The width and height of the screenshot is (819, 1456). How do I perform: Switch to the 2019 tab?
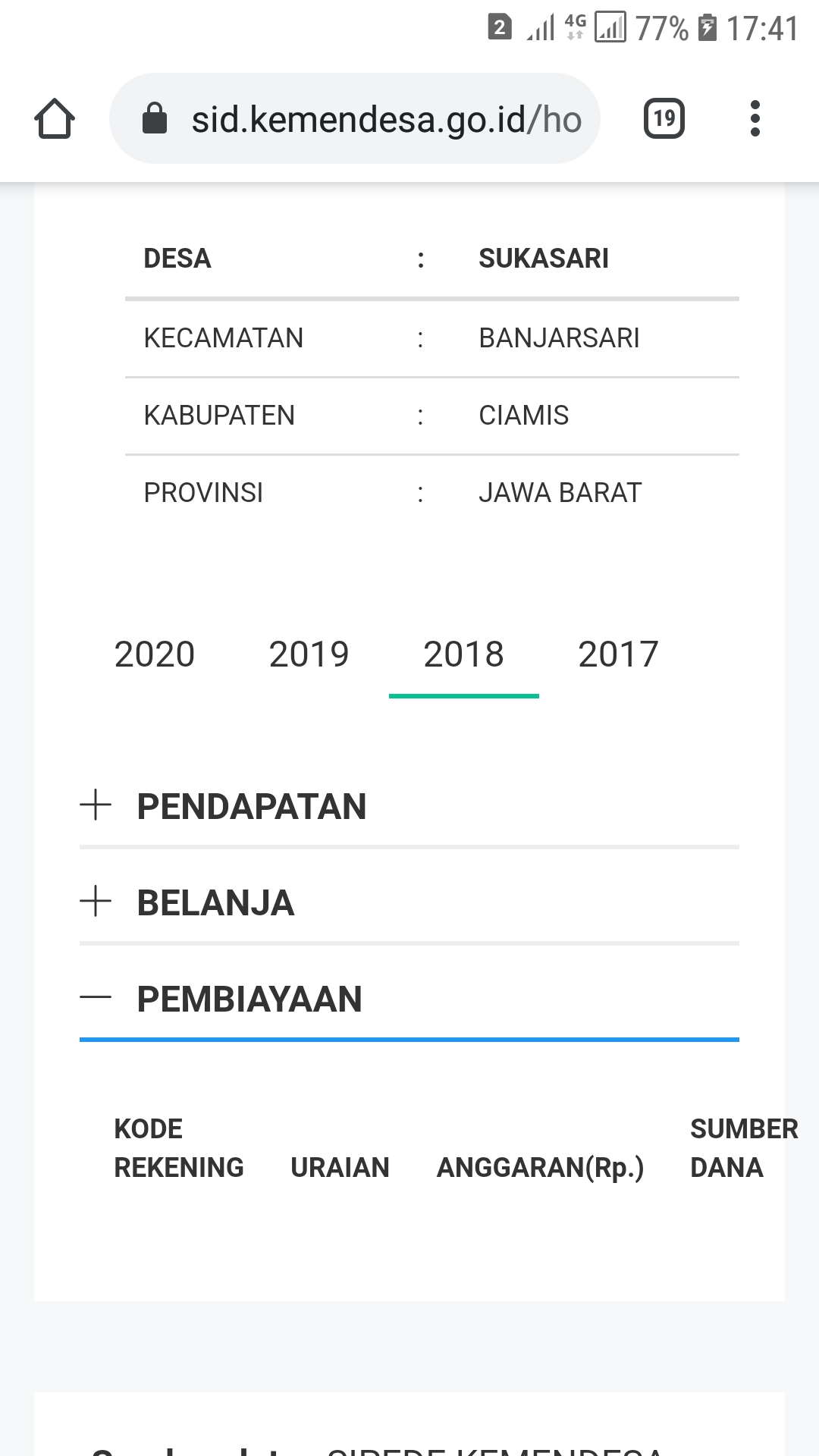(309, 654)
